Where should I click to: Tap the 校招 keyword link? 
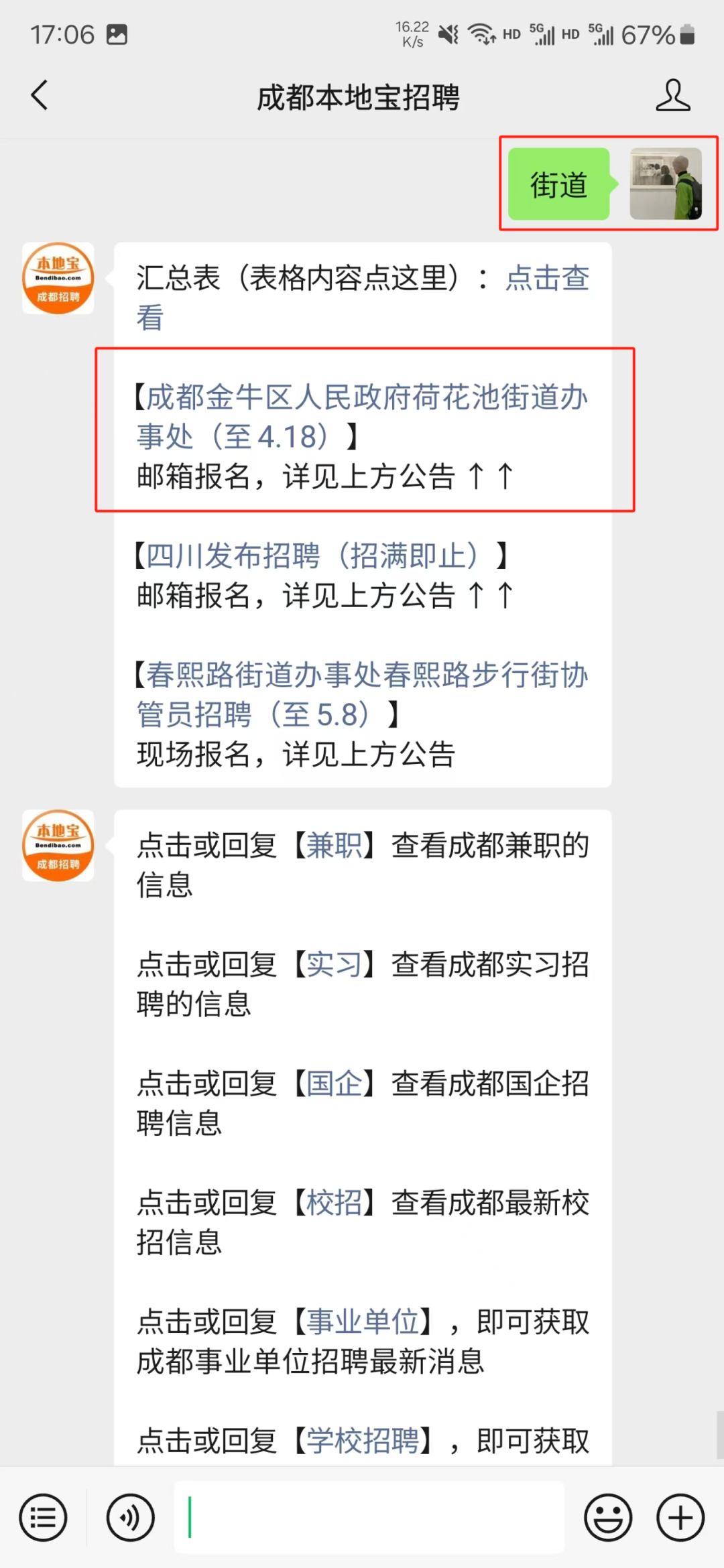tap(334, 1203)
